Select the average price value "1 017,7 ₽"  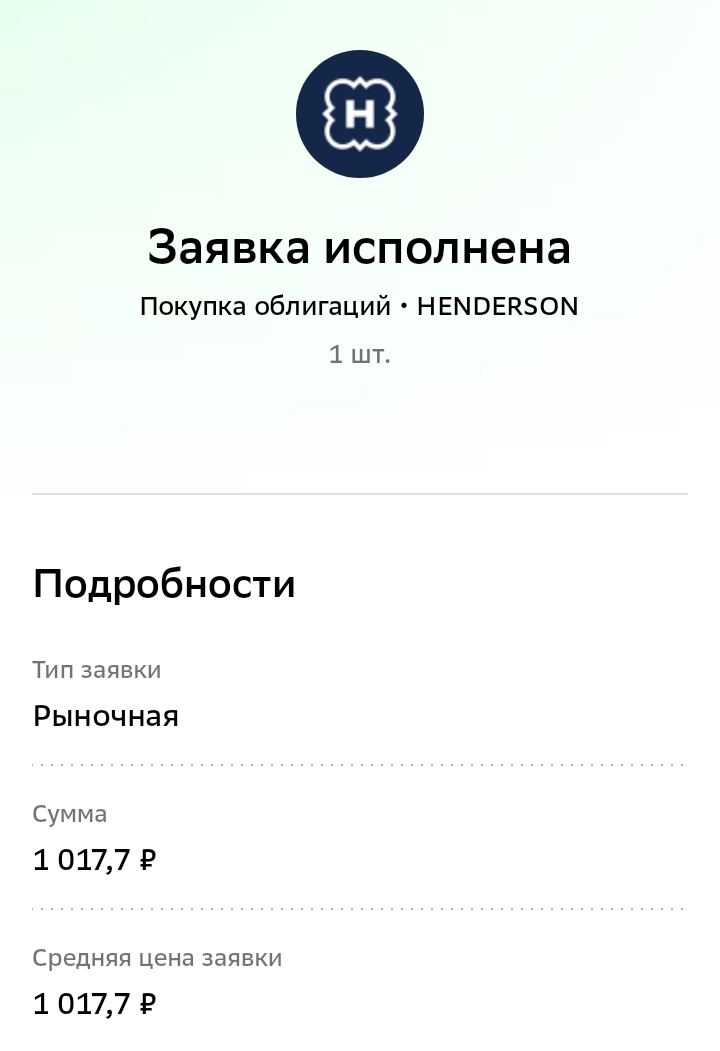(x=94, y=1004)
